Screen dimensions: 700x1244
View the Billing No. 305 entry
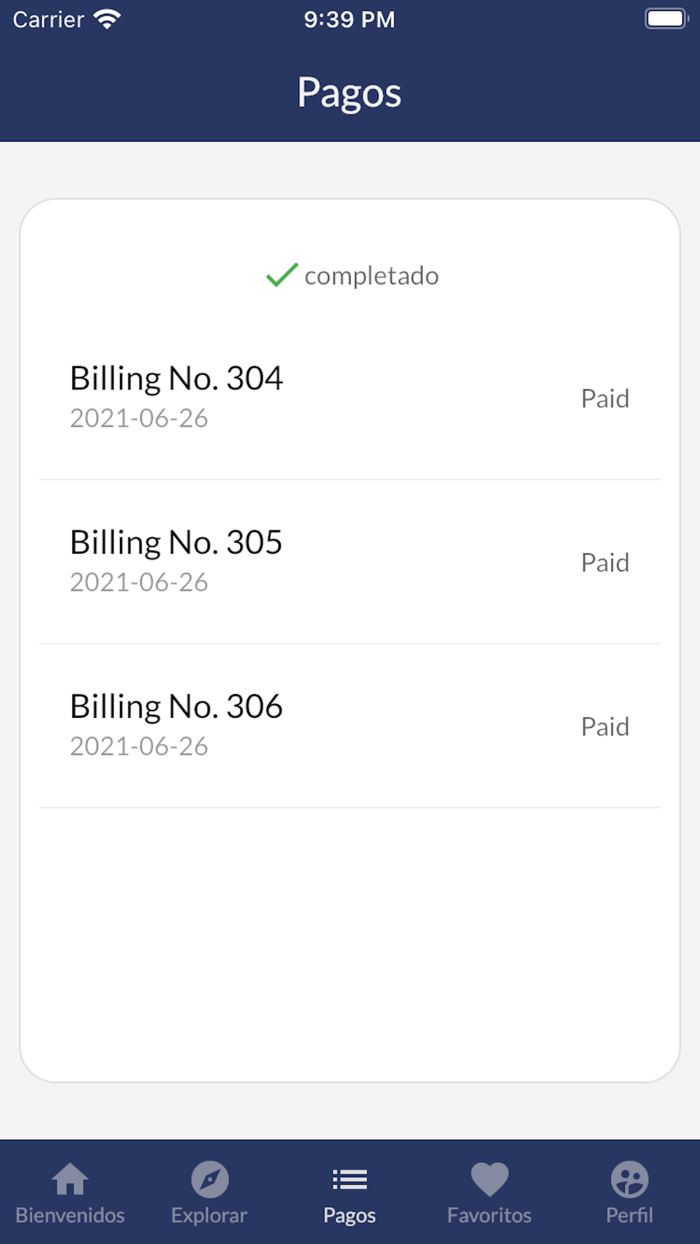349,561
